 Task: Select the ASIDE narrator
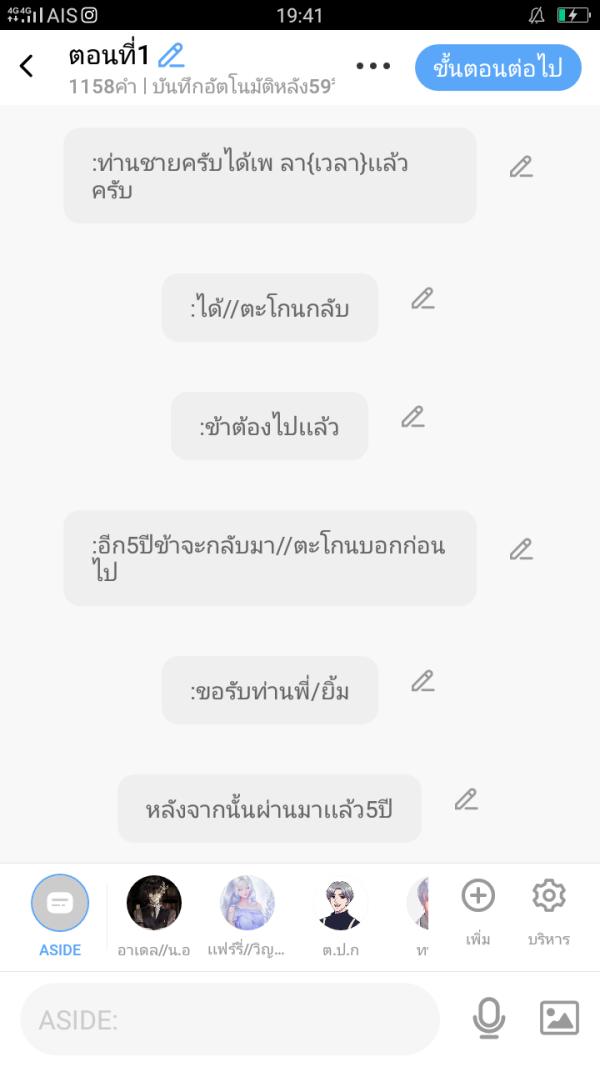pos(60,904)
